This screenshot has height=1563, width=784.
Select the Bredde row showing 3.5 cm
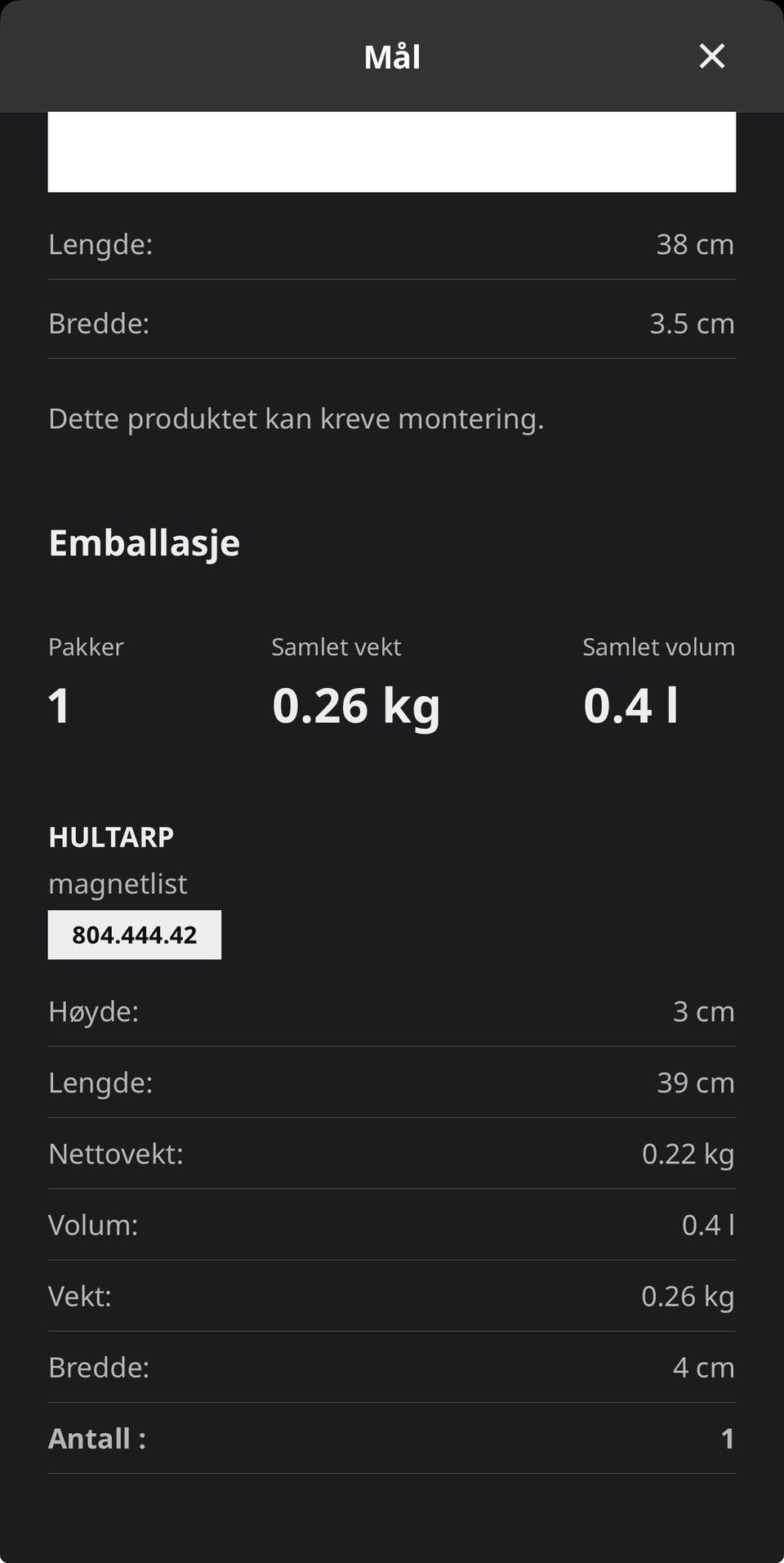[392, 324]
